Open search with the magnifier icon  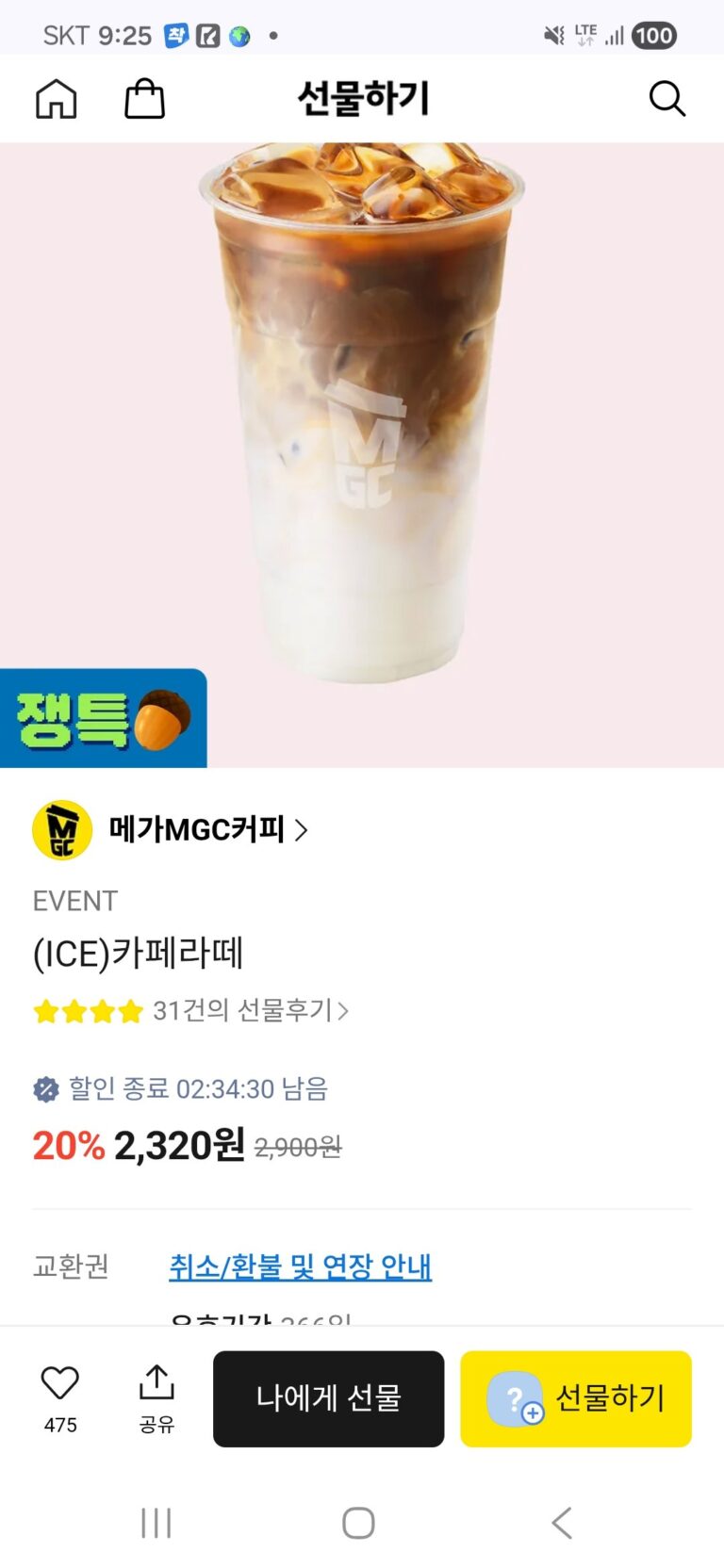point(666,99)
